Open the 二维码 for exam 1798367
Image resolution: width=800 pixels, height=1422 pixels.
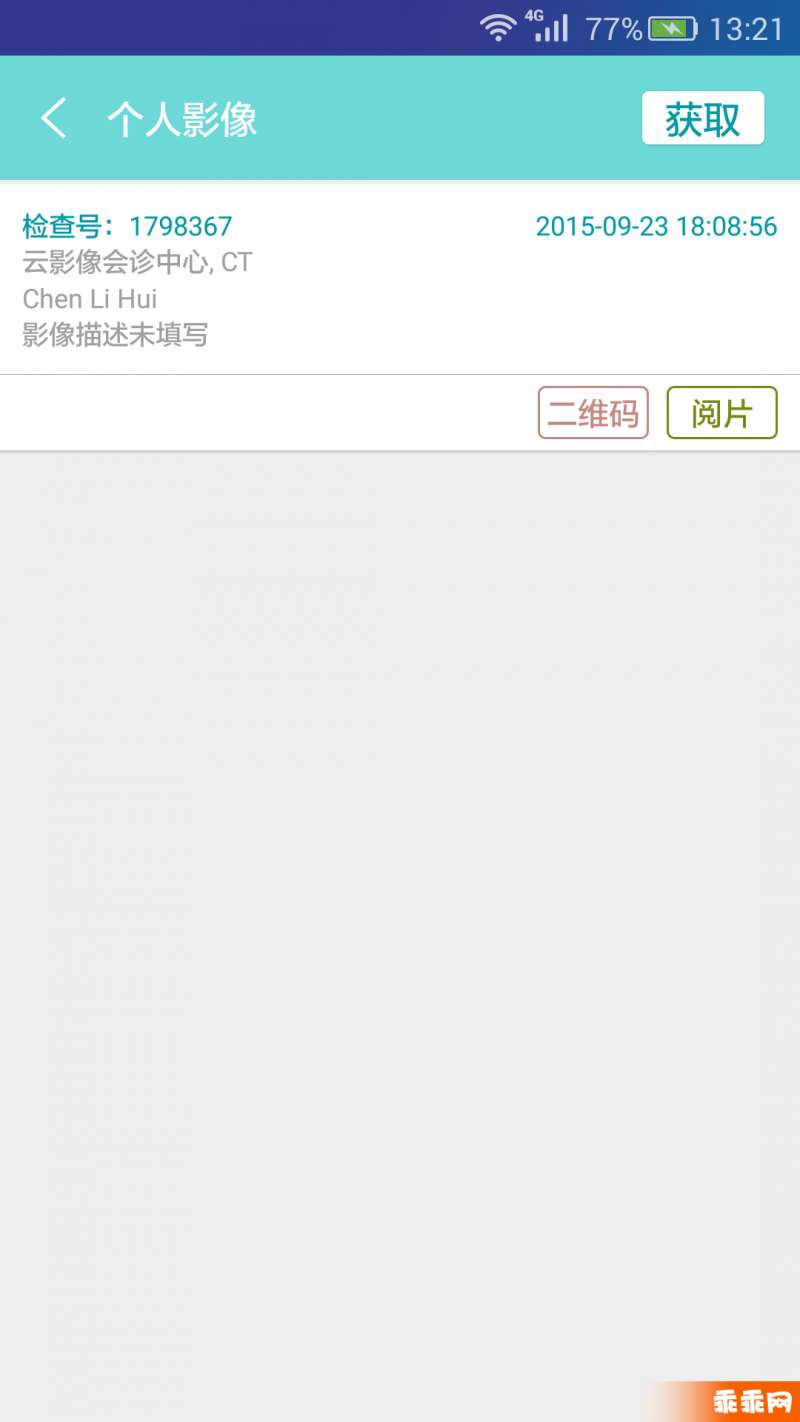(x=593, y=413)
